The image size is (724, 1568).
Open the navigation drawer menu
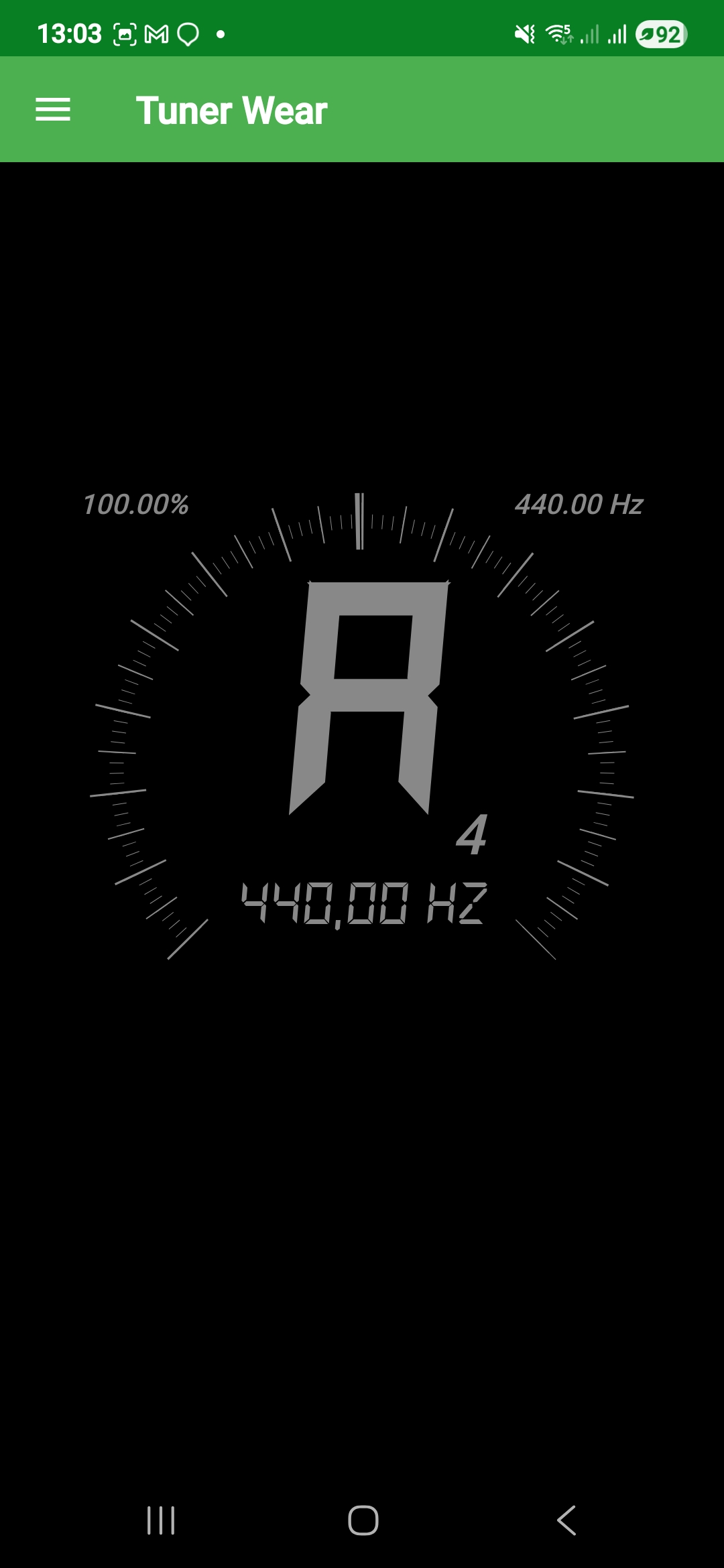[54, 110]
